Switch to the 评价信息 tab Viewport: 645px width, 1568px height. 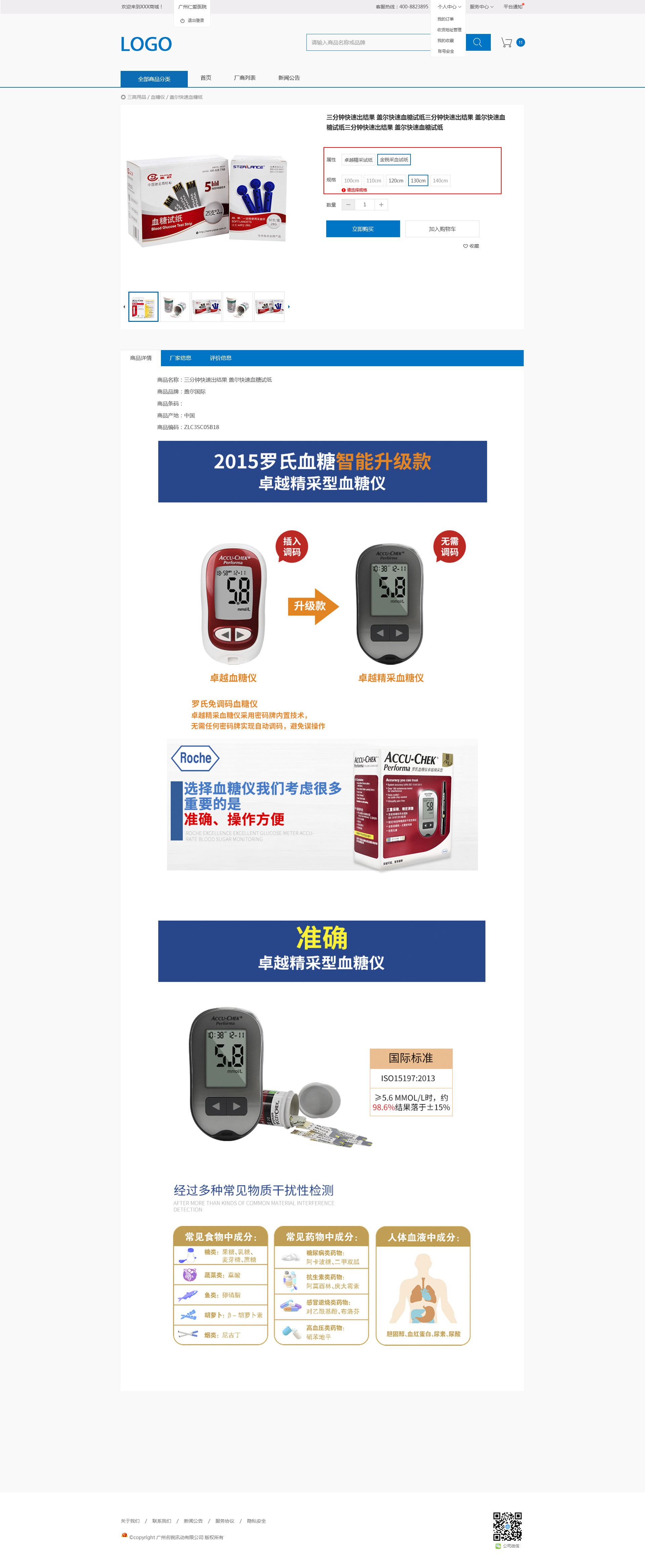(221, 358)
